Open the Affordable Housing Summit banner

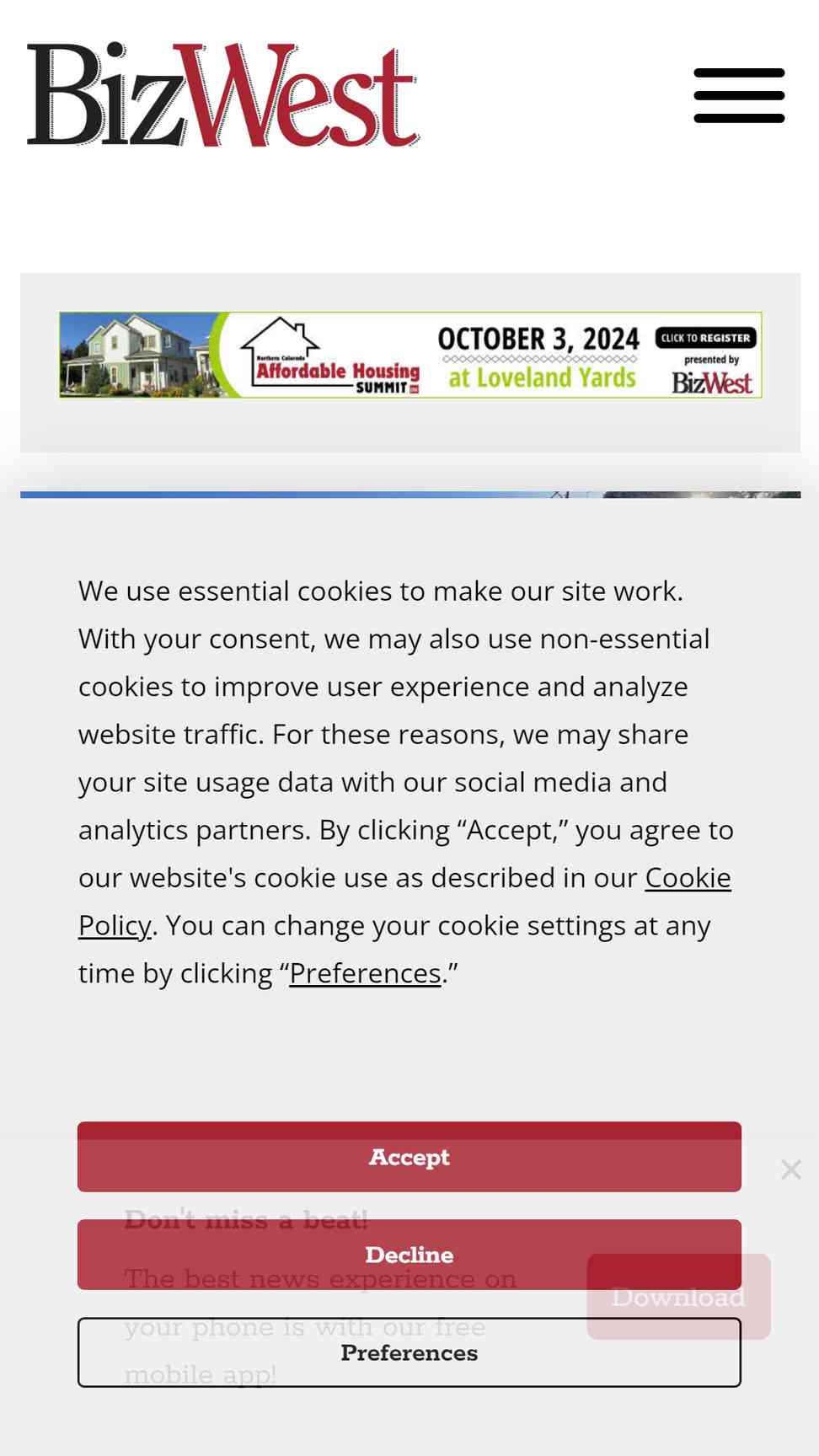[x=410, y=355]
